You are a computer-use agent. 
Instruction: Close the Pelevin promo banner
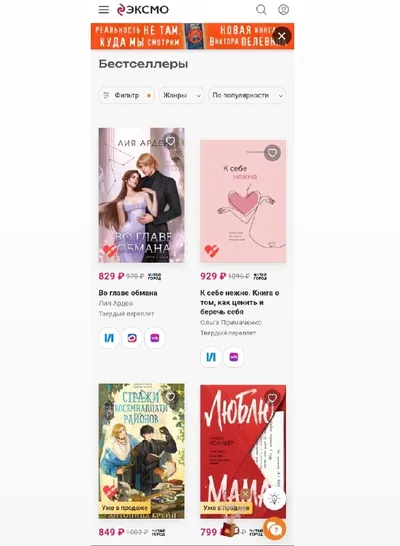282,36
